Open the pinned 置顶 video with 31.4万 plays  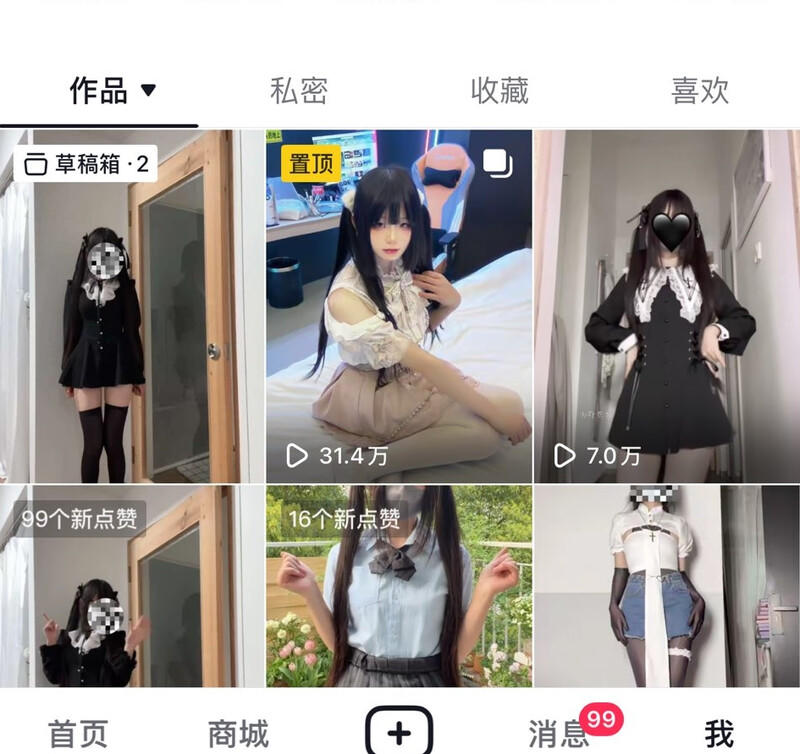coord(399,305)
